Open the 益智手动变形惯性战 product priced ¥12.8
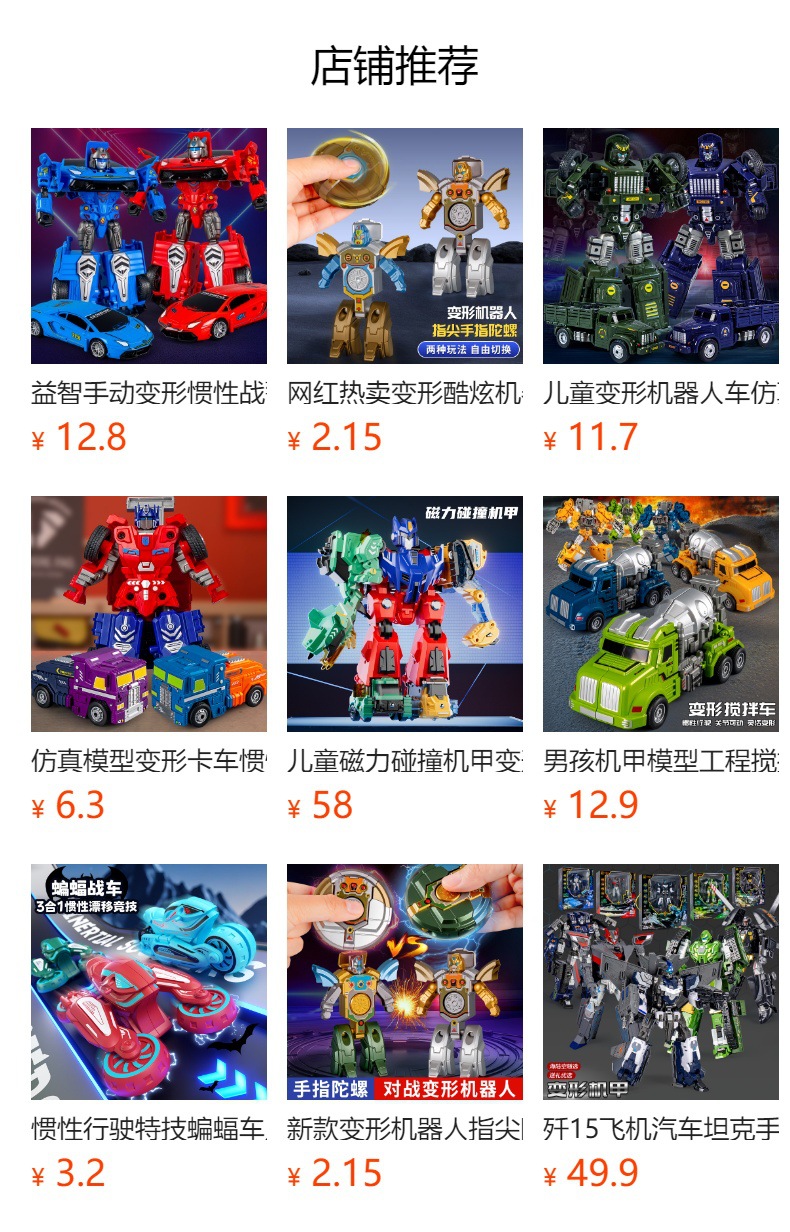Screen dimensions: 790x1232 [x=149, y=246]
